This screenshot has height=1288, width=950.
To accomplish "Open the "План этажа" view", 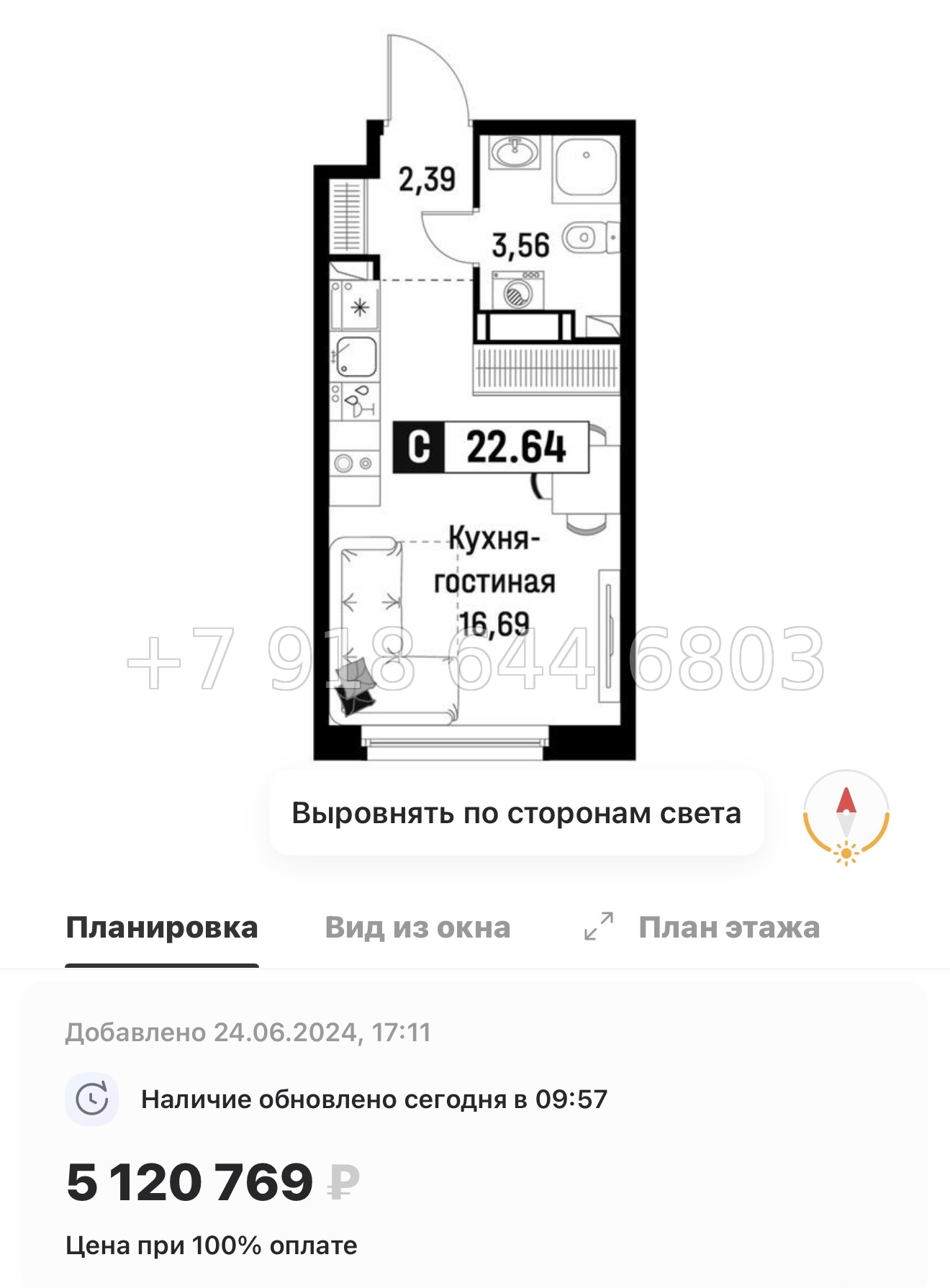I will [729, 928].
